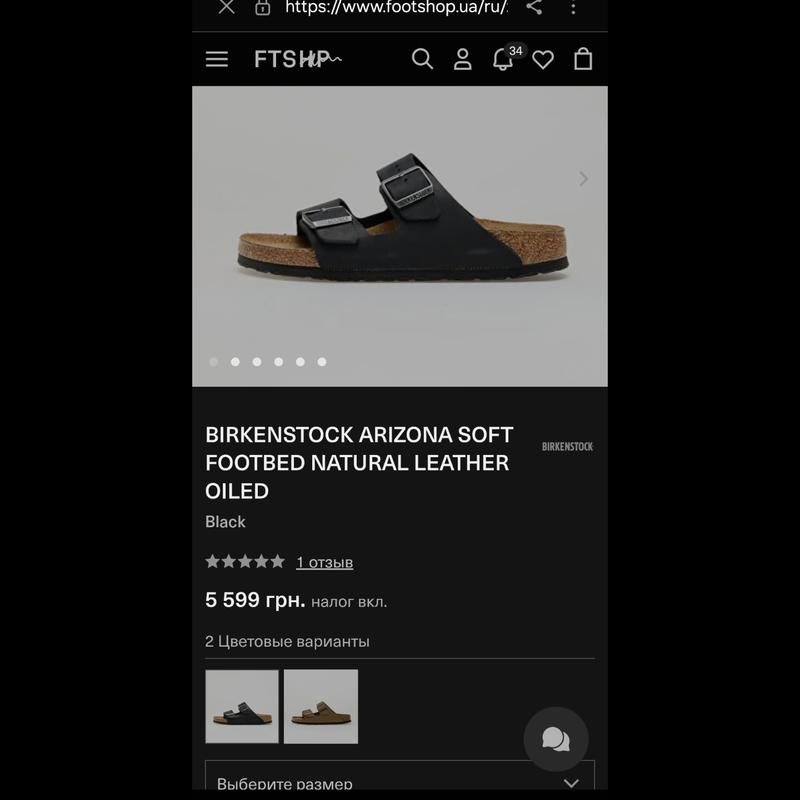The image size is (800, 800).
Task: Select the black color variant thumbnail
Action: point(242,706)
